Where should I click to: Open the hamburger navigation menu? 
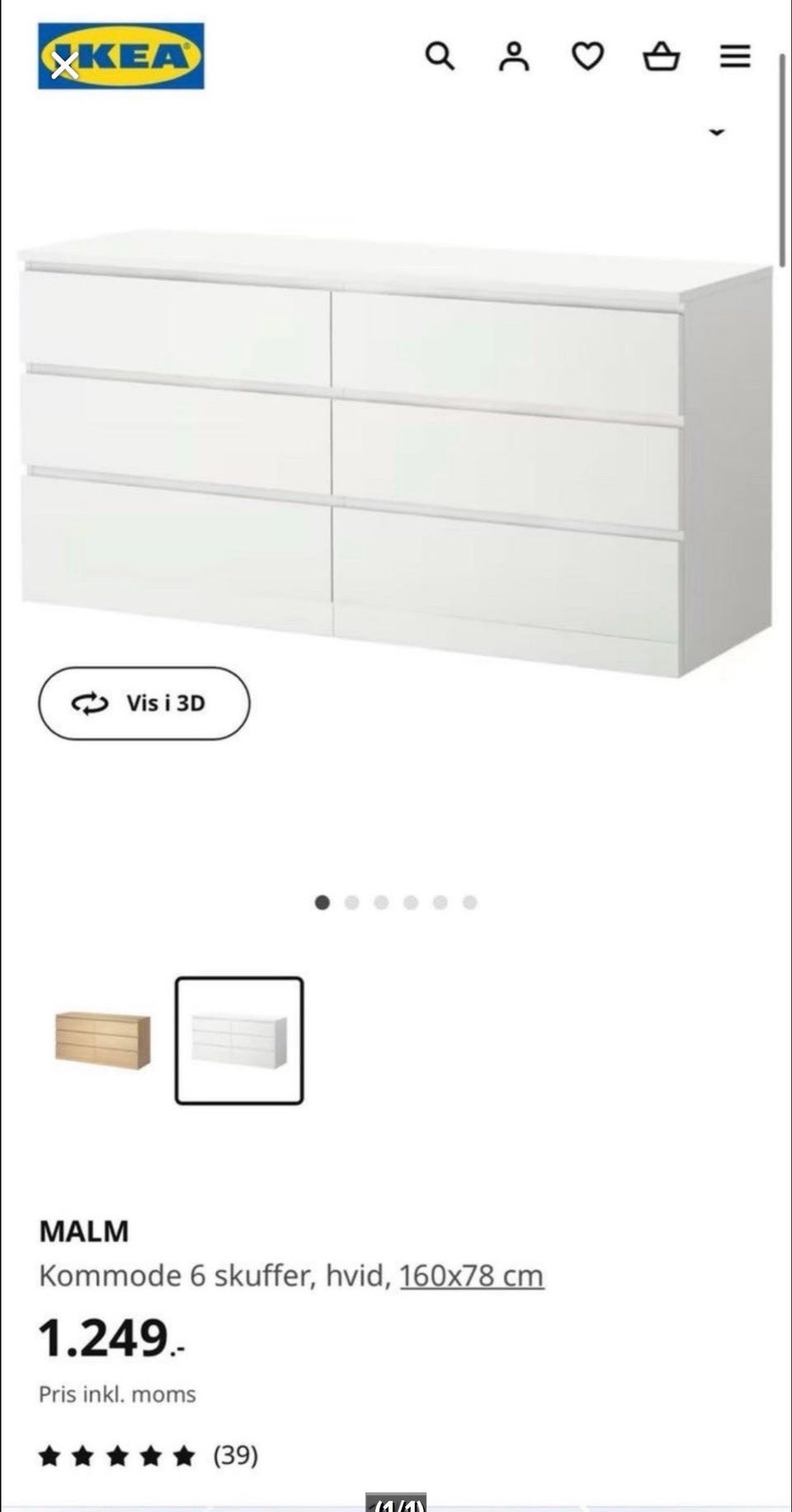click(x=733, y=57)
